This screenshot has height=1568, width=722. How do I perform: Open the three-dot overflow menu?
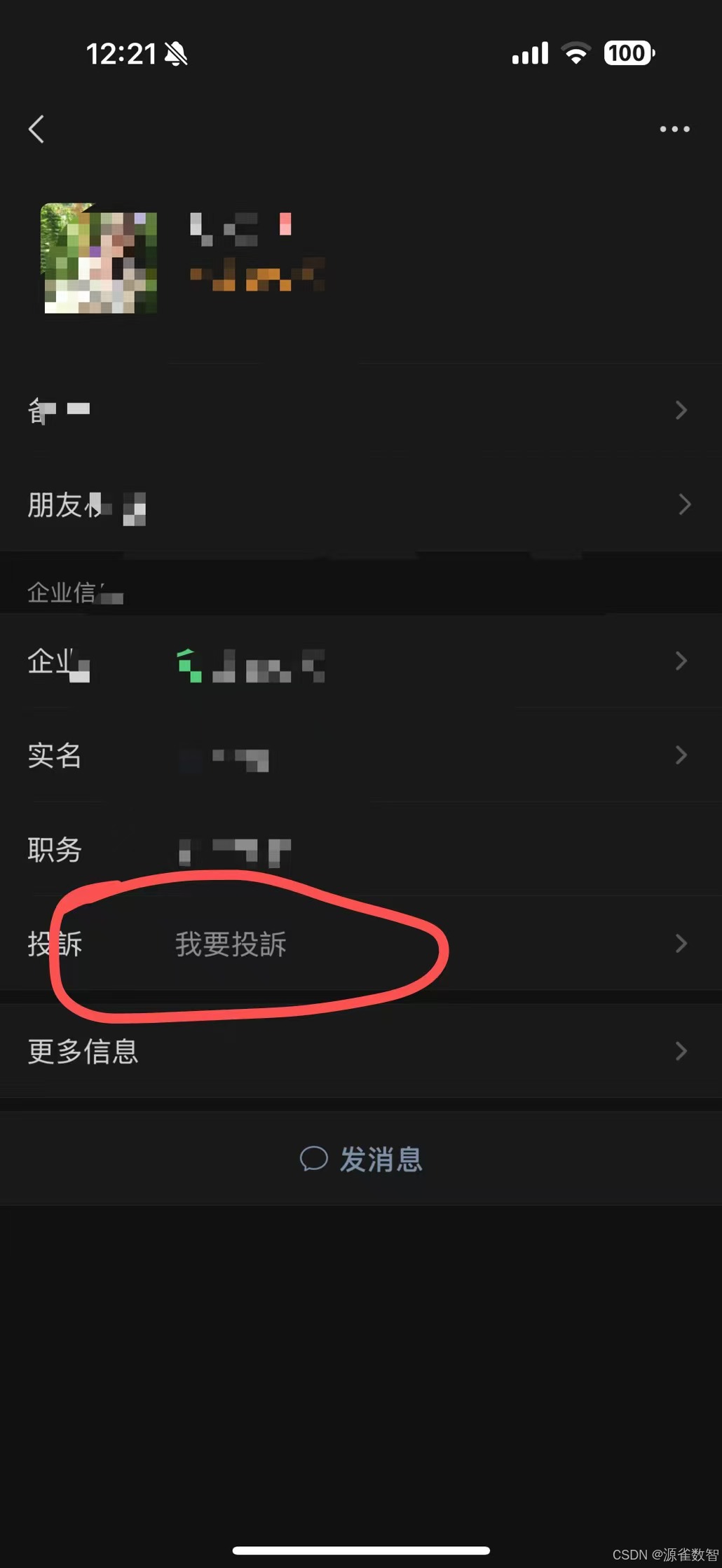(674, 129)
